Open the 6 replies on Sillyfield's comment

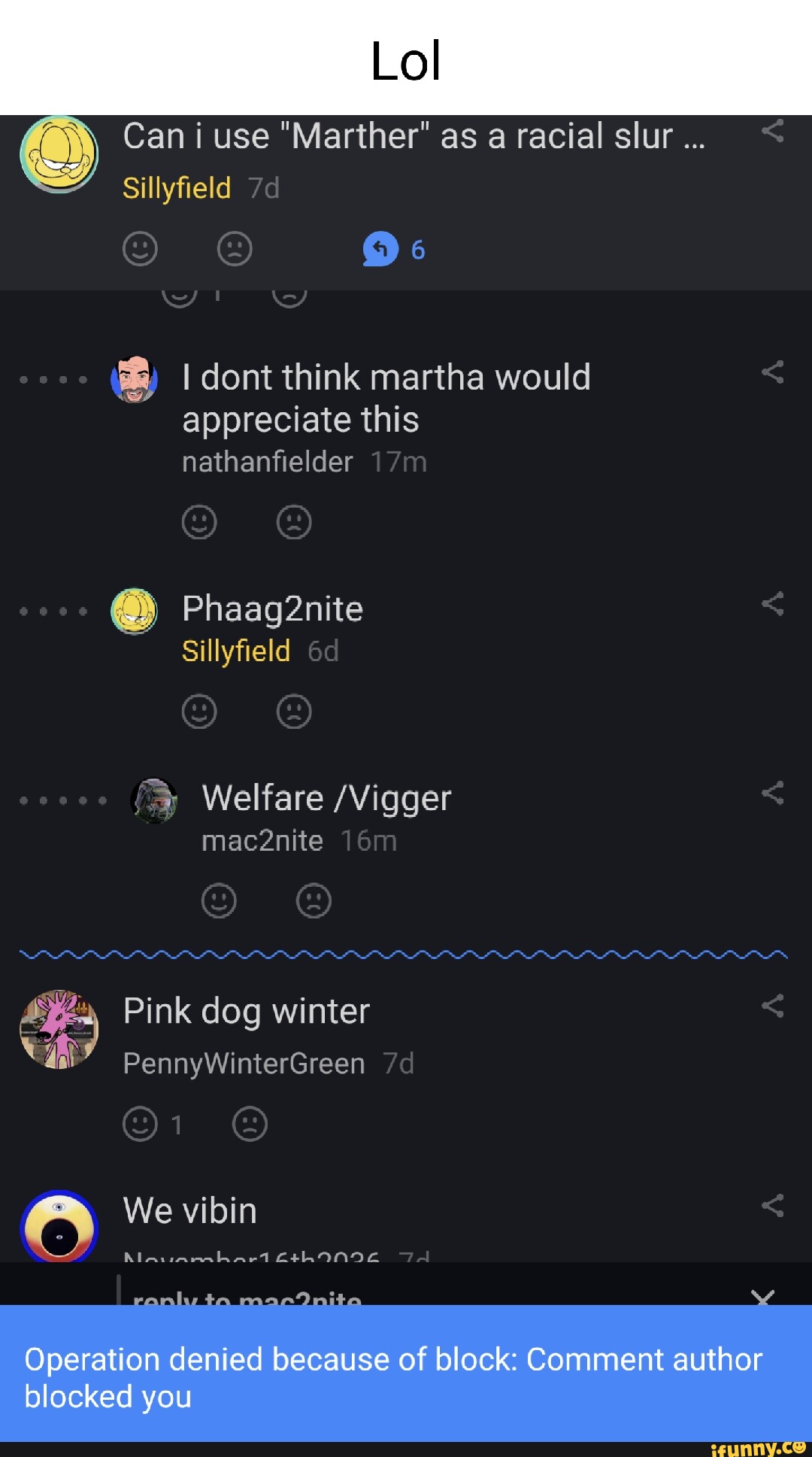tap(394, 249)
